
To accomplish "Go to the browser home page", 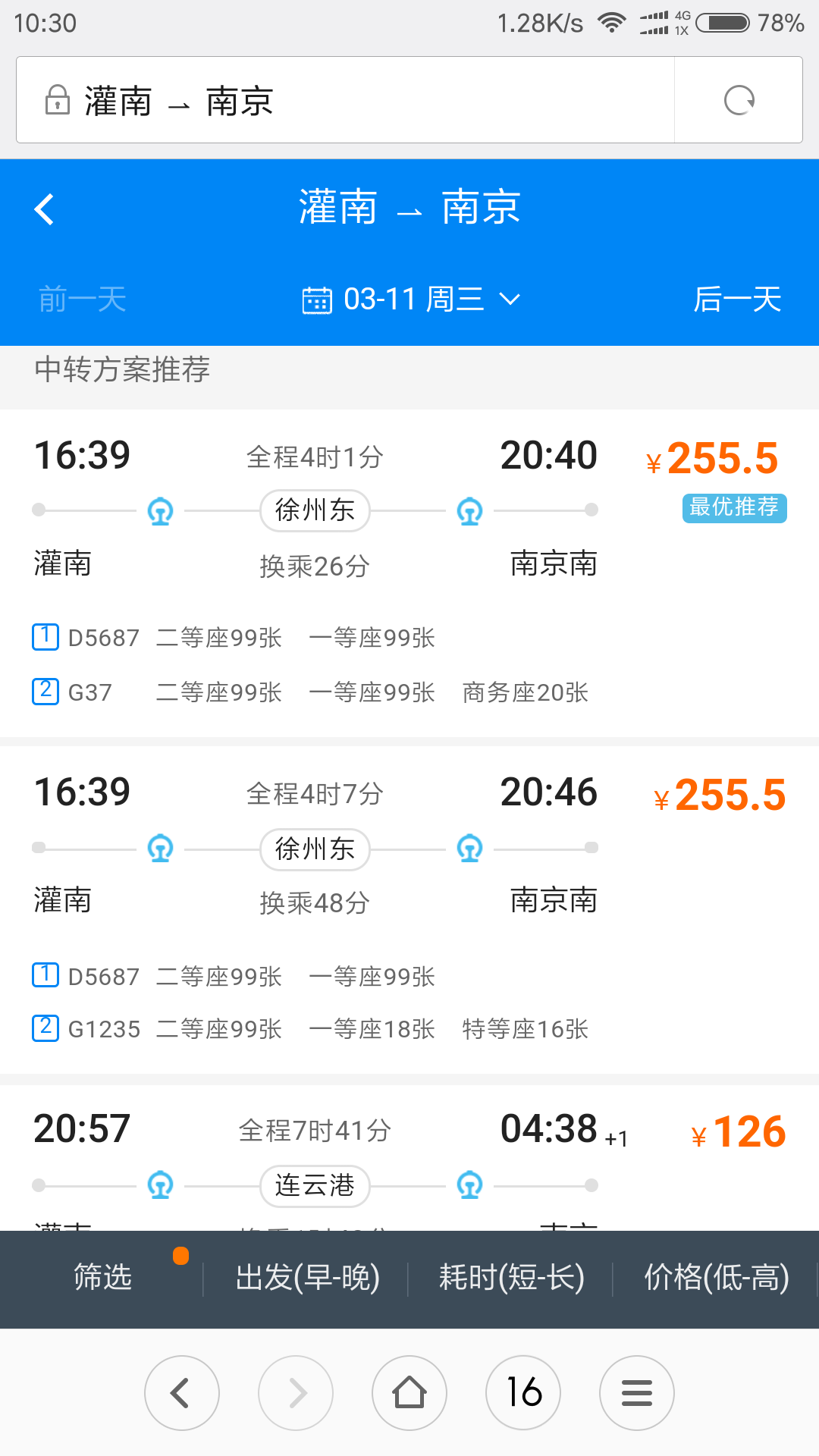I will click(409, 1393).
